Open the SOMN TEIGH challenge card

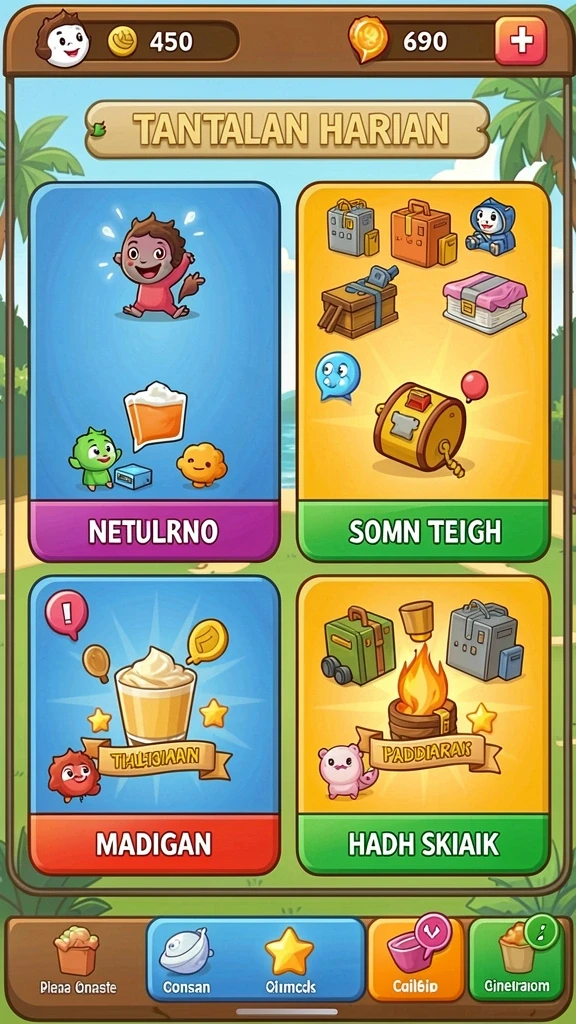(423, 372)
